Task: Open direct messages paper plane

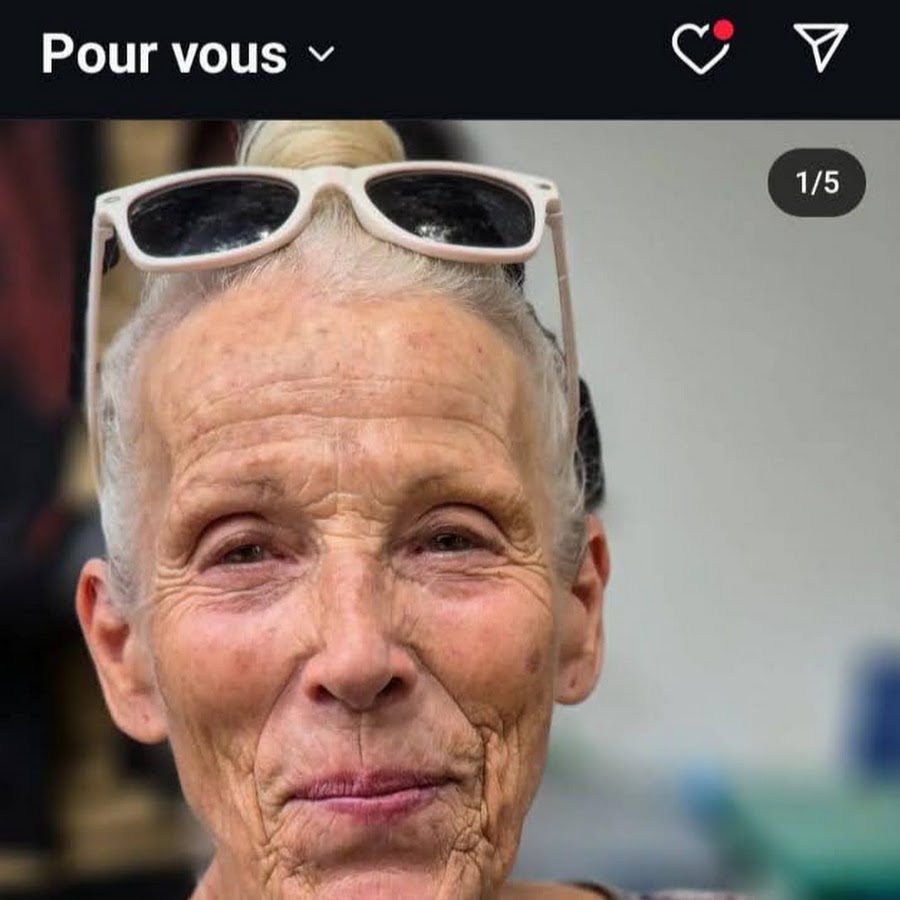Action: pyautogui.click(x=821, y=46)
